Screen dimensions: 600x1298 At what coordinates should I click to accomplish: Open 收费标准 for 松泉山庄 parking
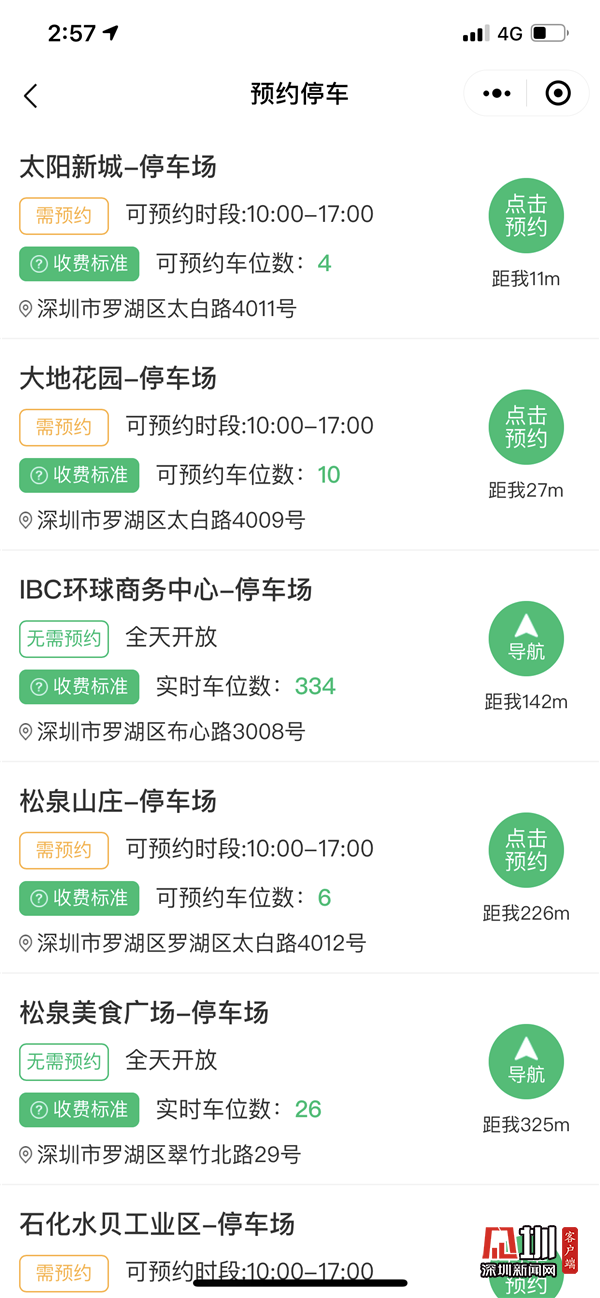[79, 898]
